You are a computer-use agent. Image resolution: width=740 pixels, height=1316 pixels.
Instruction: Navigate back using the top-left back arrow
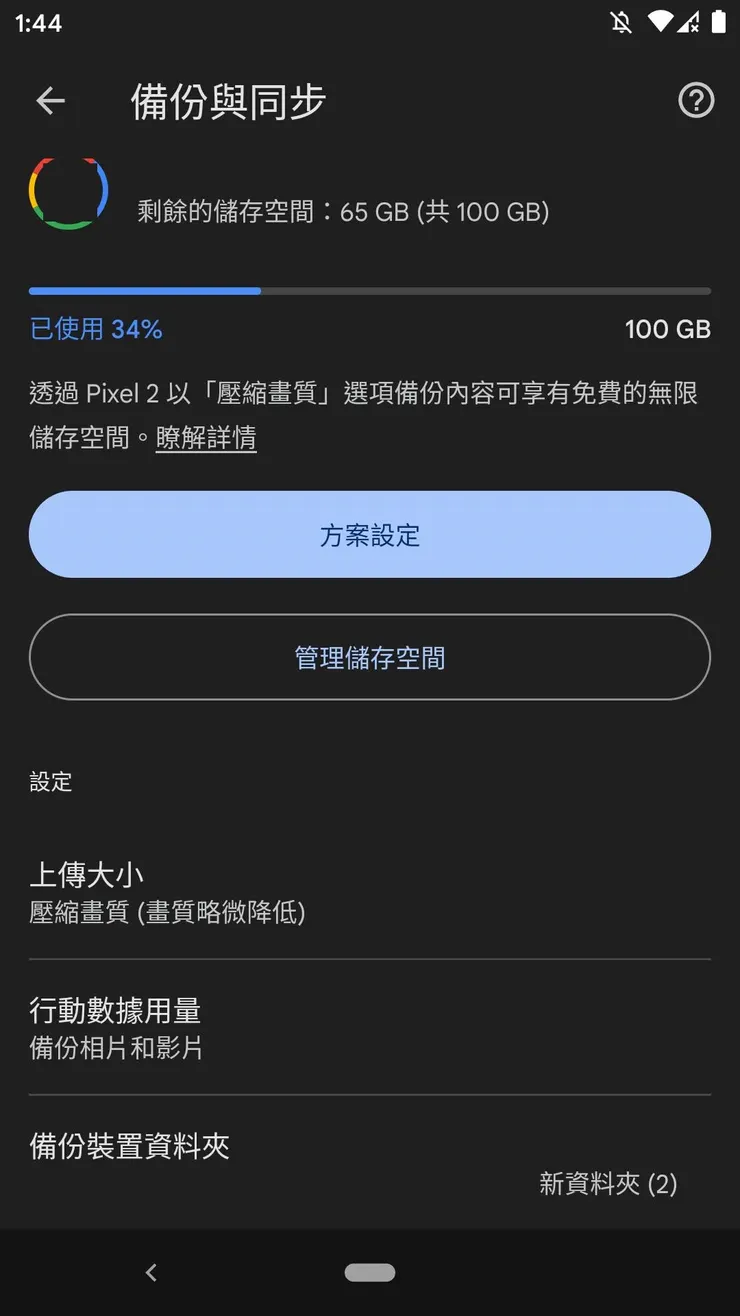pos(50,100)
